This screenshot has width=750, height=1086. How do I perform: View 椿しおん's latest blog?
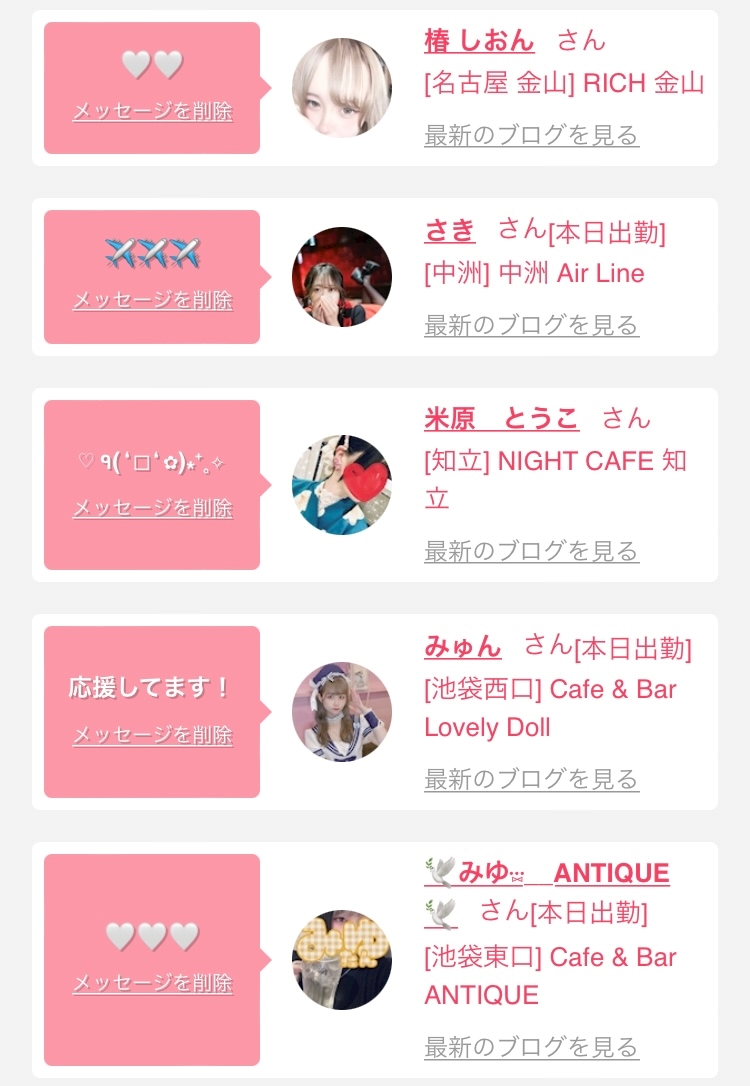pos(531,135)
